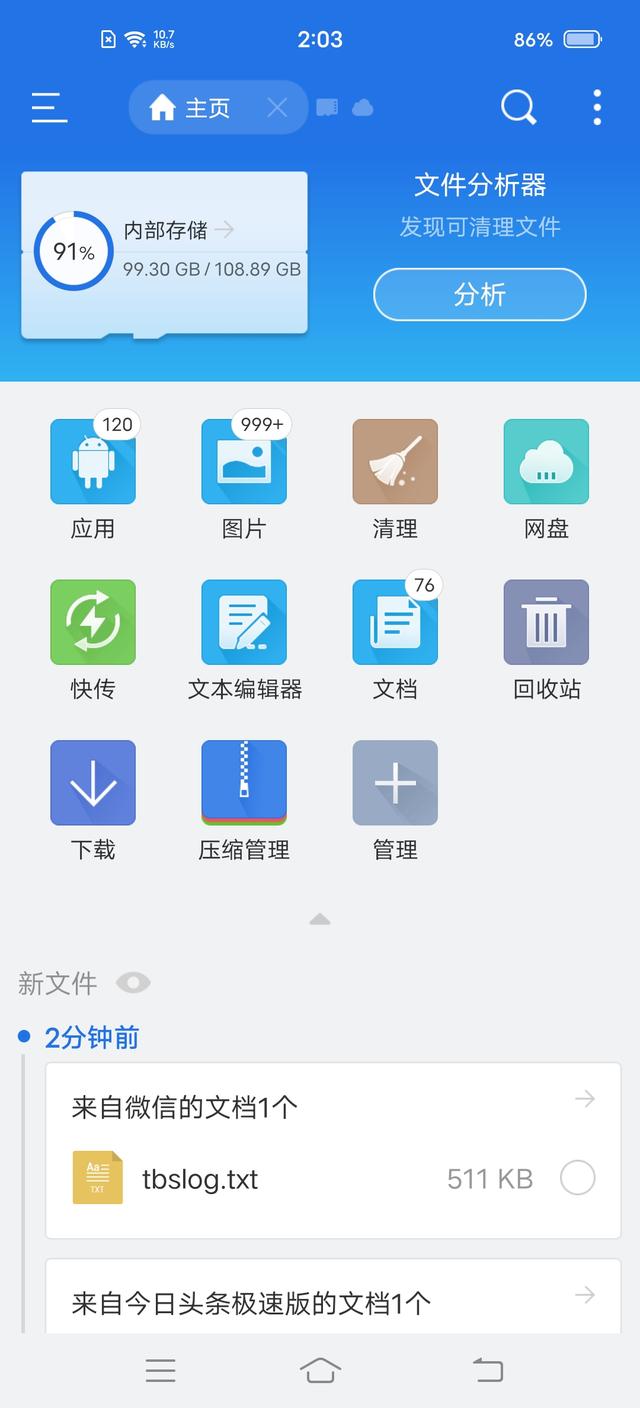Open the three-dot overflow menu
640x1408 pixels.
(x=597, y=107)
